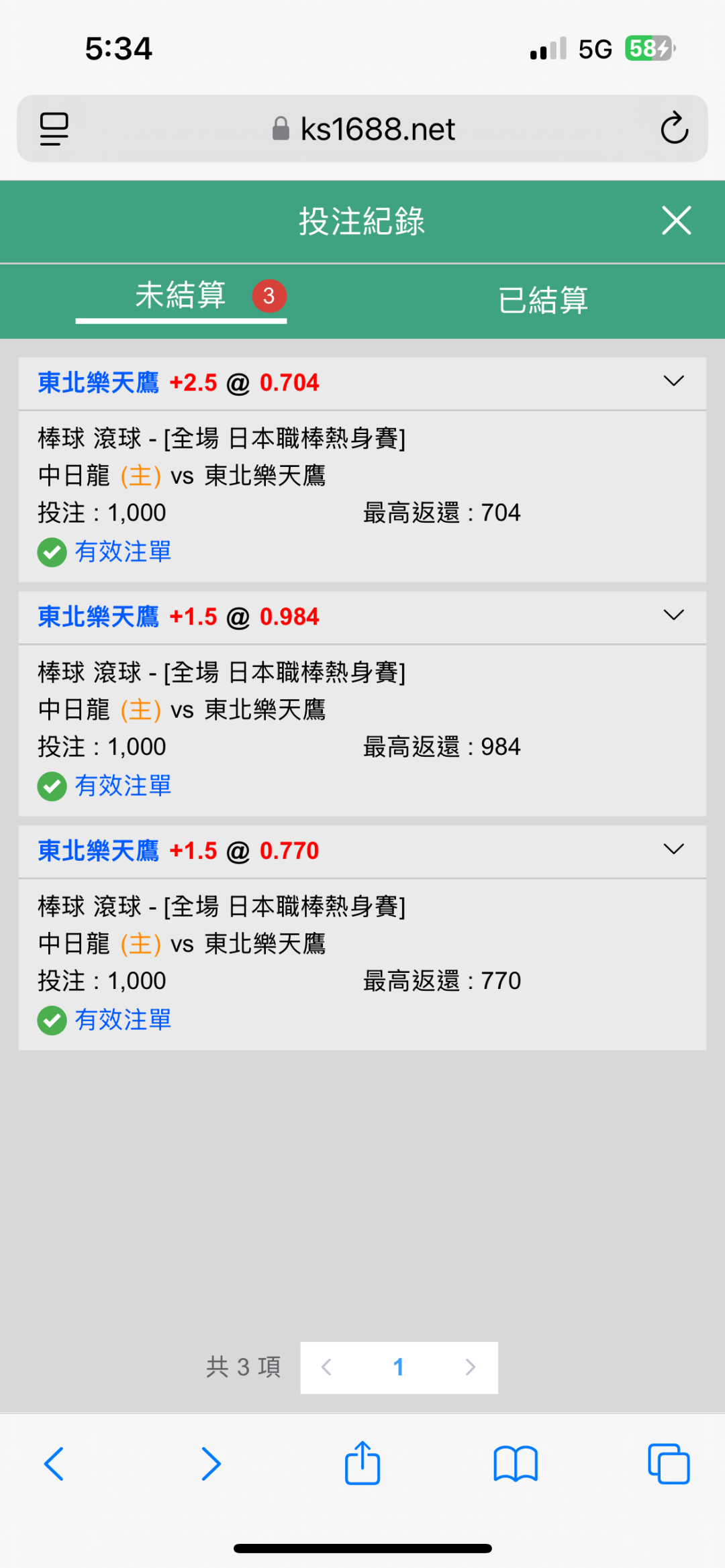Expand the +2.5 @ 0.704 bet details
The image size is (725, 1568).
pyautogui.click(x=673, y=381)
